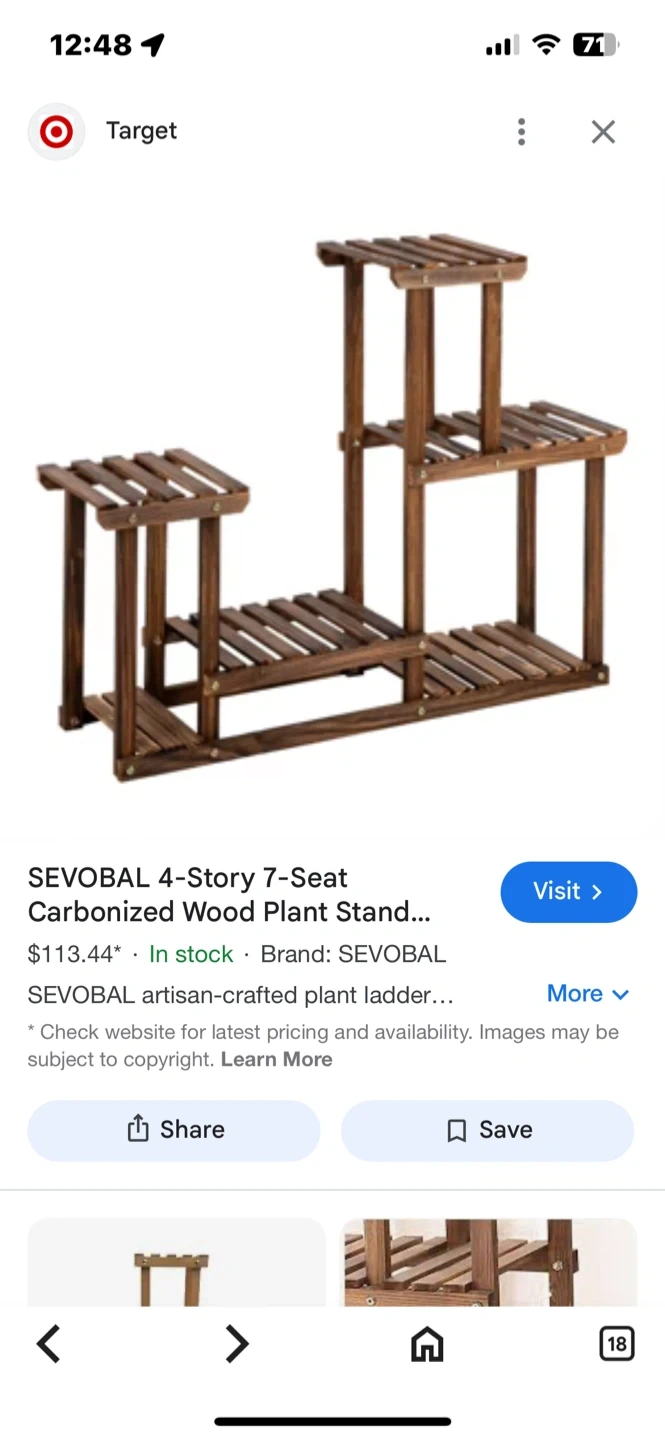Open the Learn More link

pos(276,1059)
